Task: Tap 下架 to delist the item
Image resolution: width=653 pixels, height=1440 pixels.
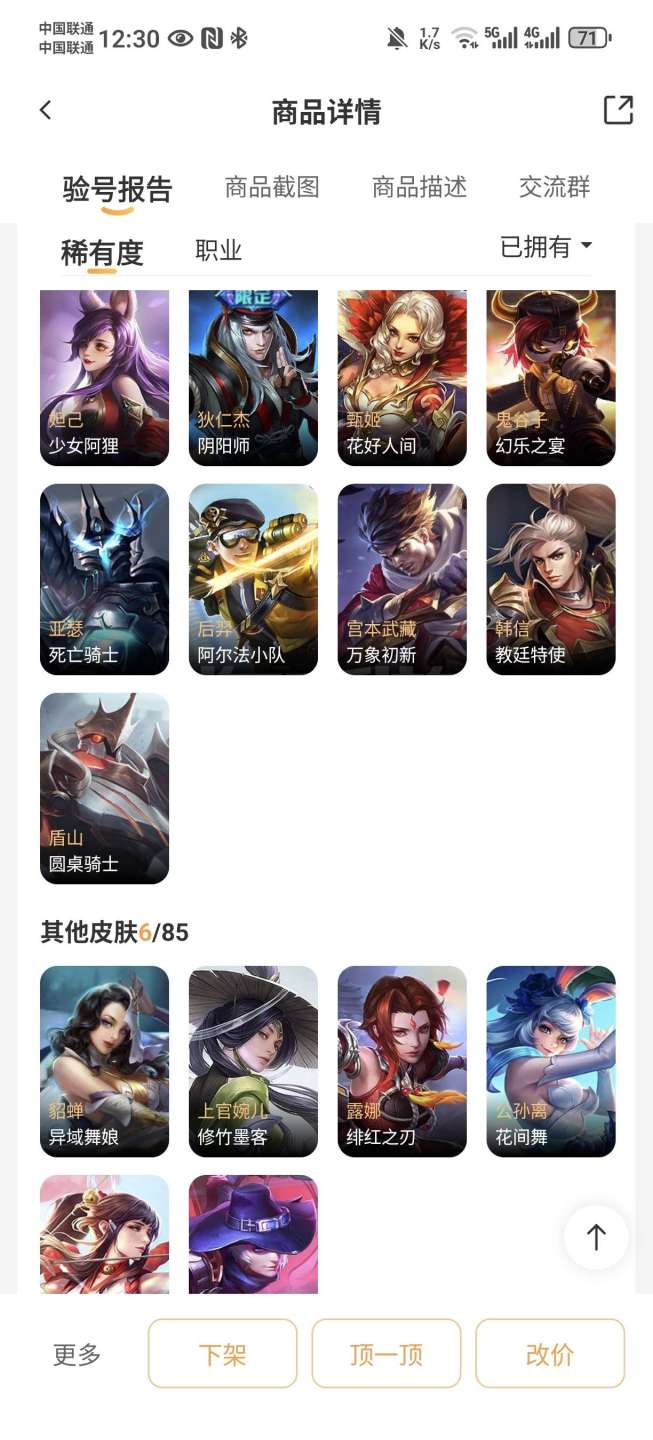Action: click(x=222, y=1354)
